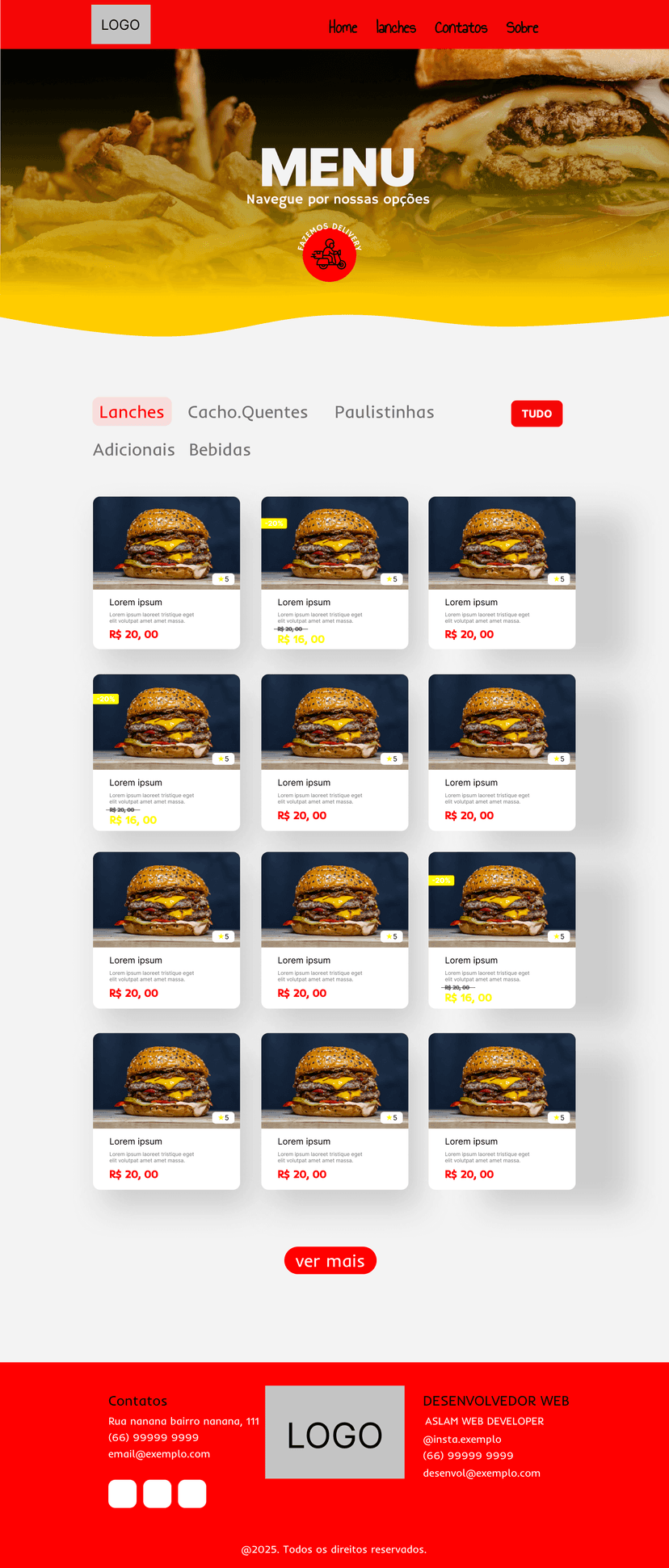Viewport: 669px width, 1568px height.
Task: Open the Home page link
Action: click(x=343, y=27)
